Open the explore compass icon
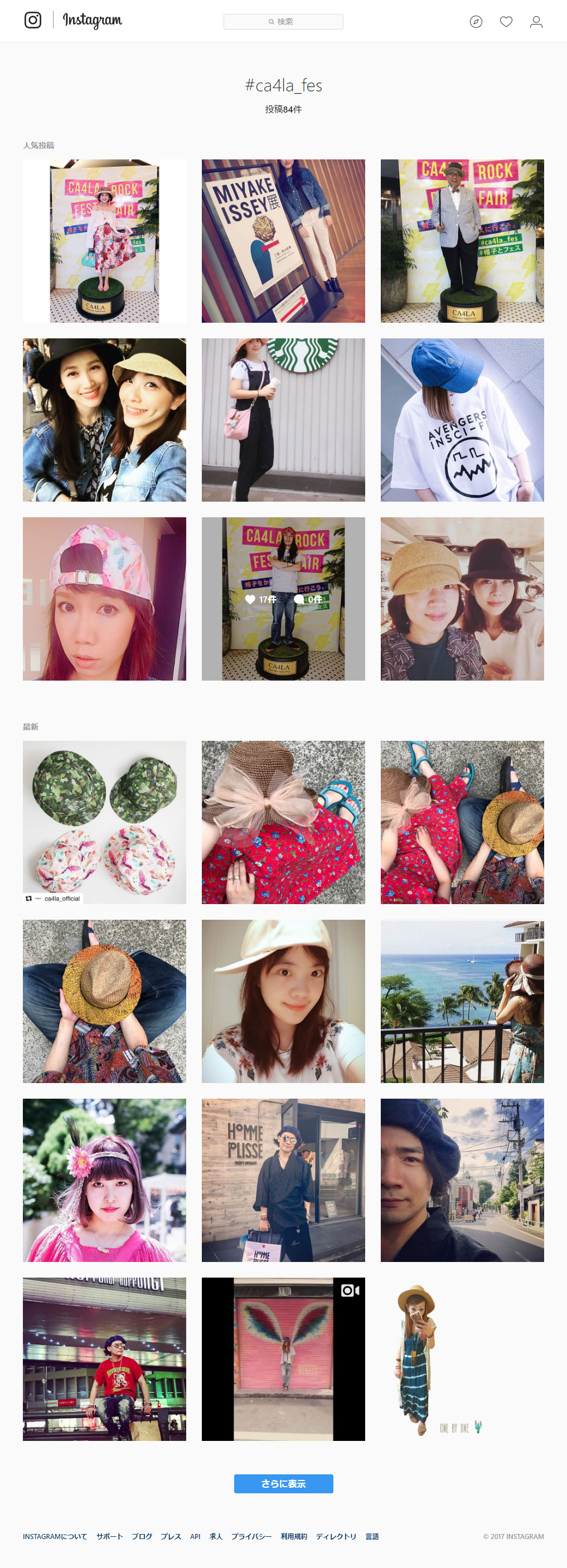 click(476, 22)
